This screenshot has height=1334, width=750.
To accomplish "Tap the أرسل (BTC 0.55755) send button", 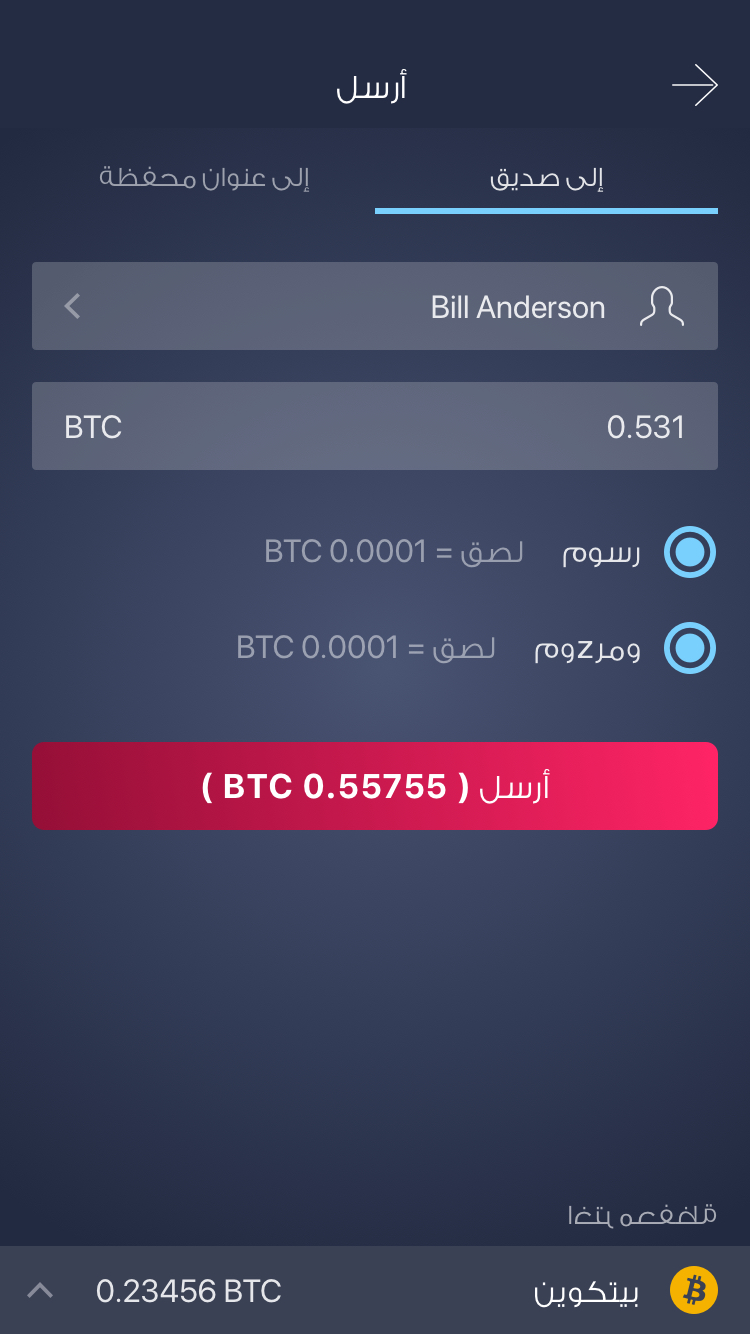I will point(375,786).
